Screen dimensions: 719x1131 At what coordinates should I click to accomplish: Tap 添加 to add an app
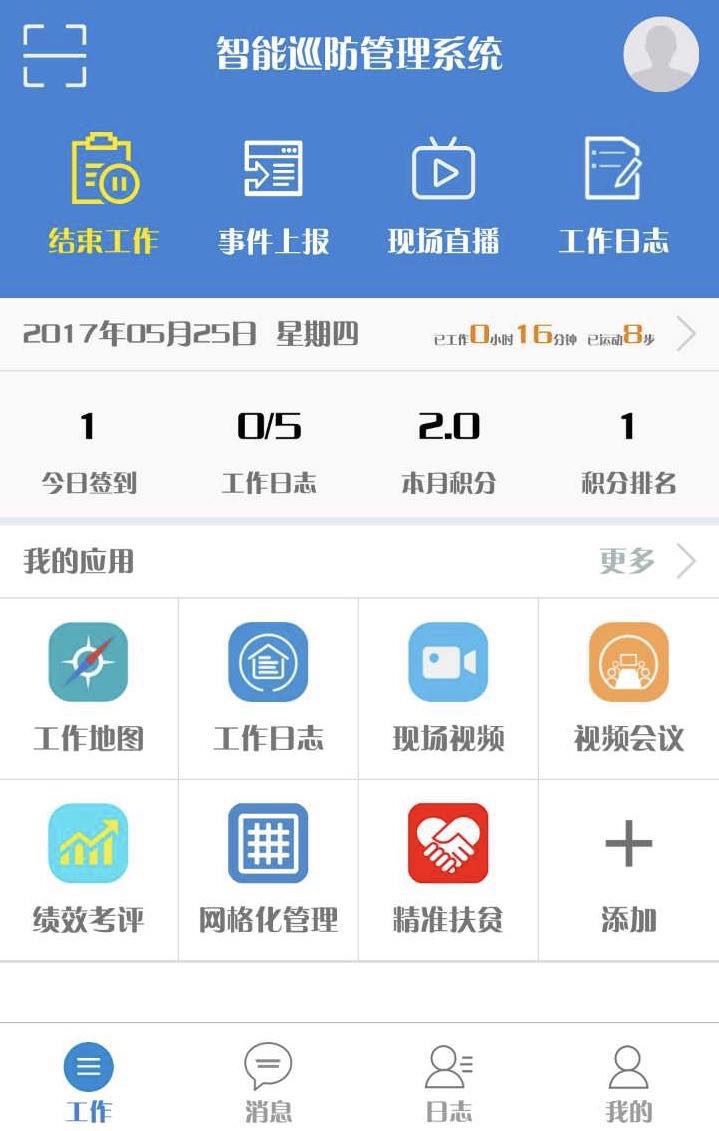pos(628,868)
